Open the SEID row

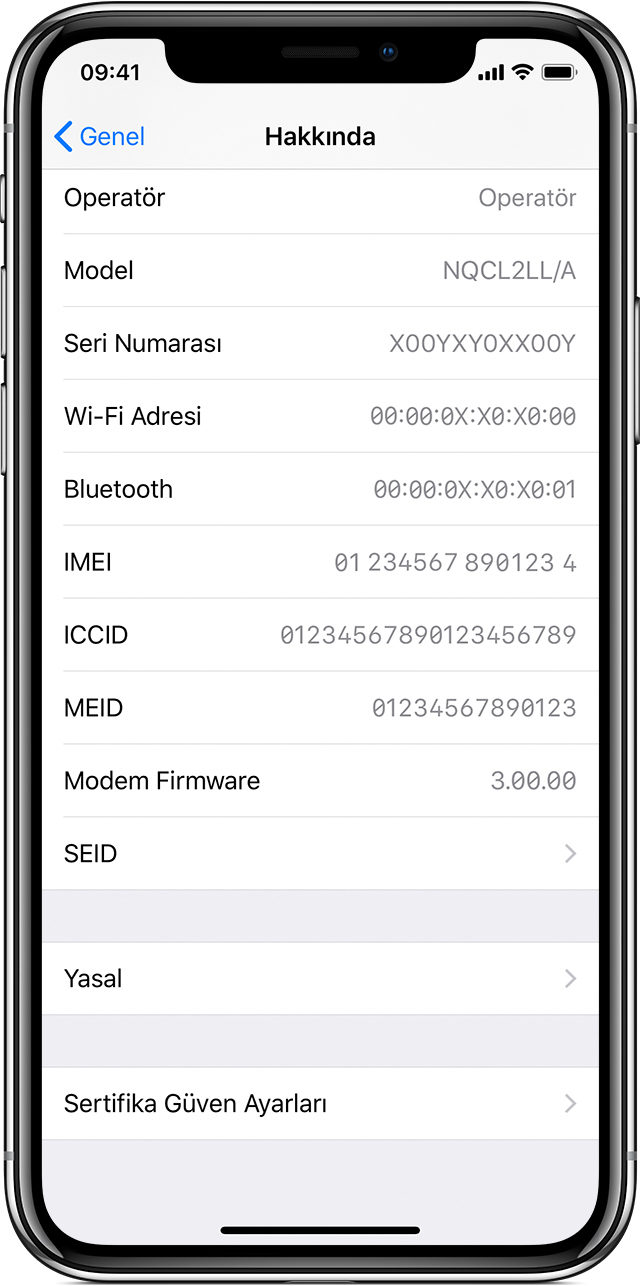320,854
